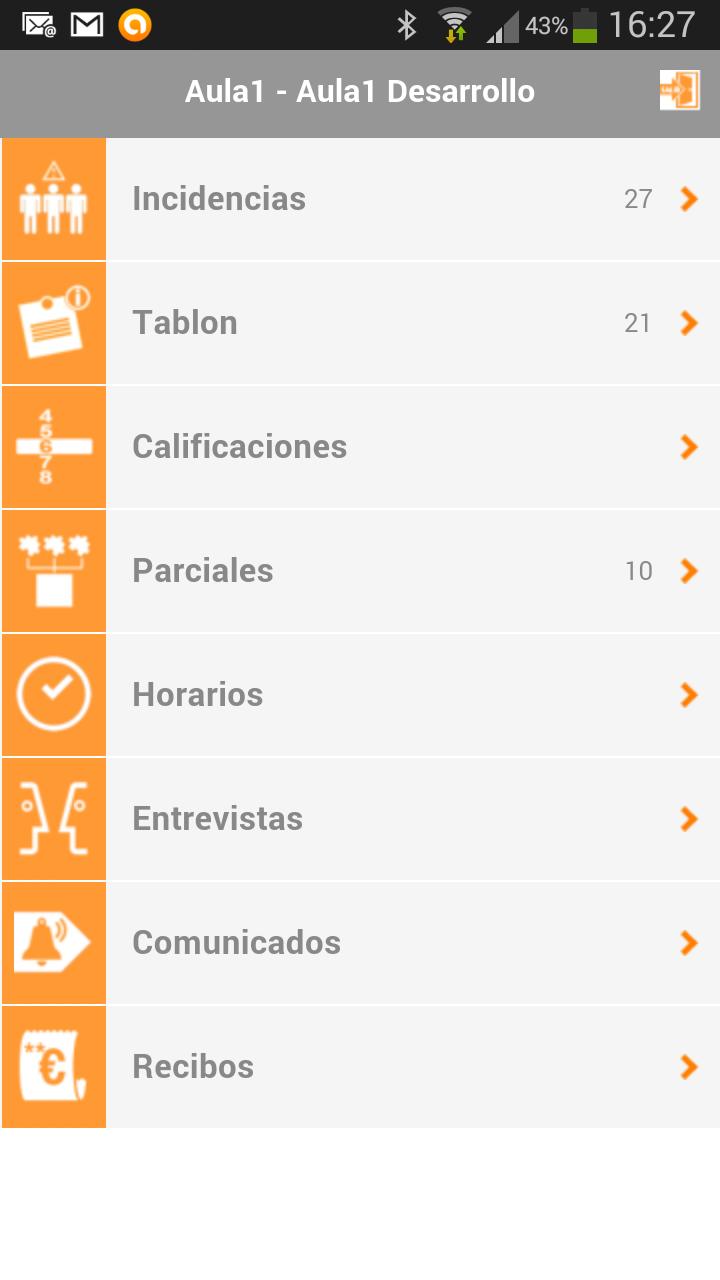
Task: Open Recibos using its arrow chevron
Action: [x=689, y=1066]
